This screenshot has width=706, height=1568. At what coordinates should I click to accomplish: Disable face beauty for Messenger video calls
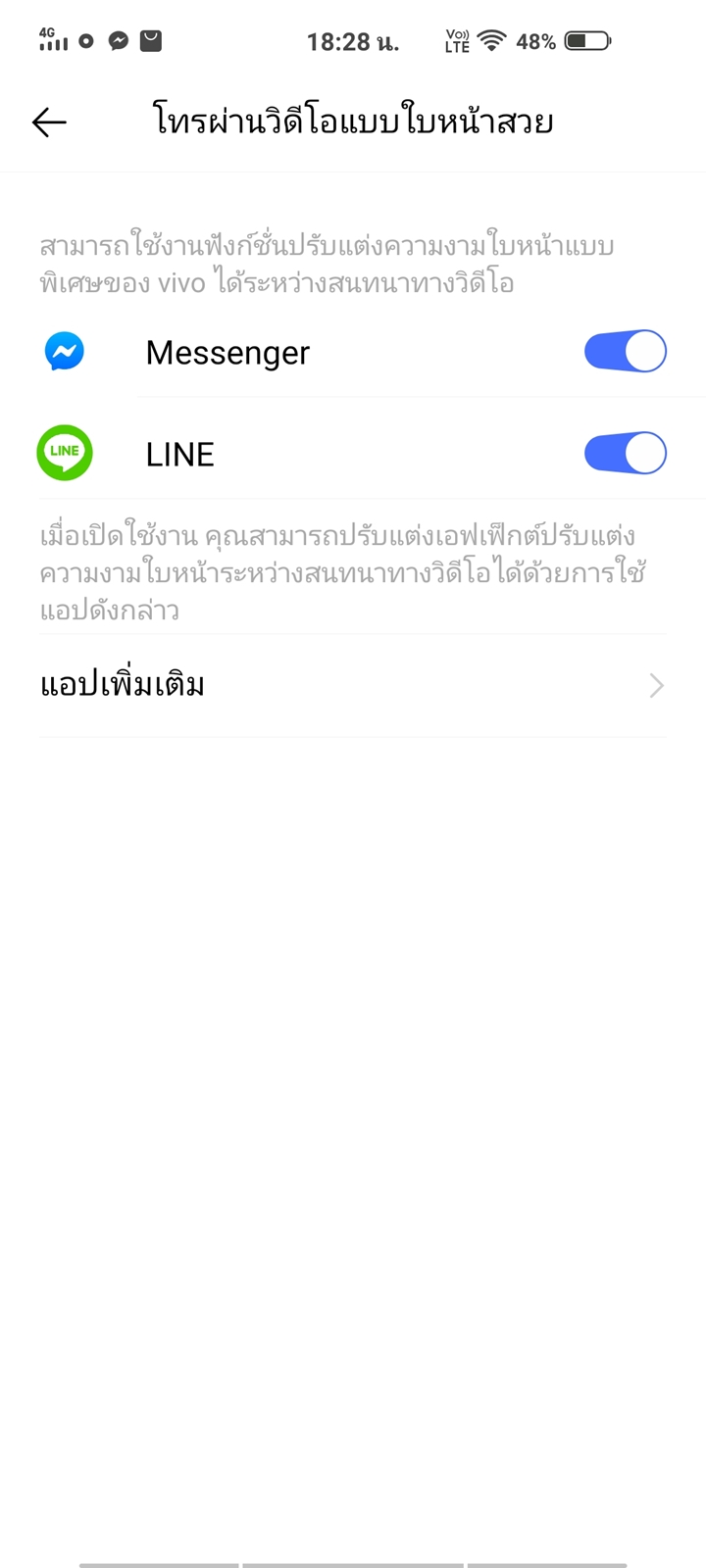click(x=625, y=352)
